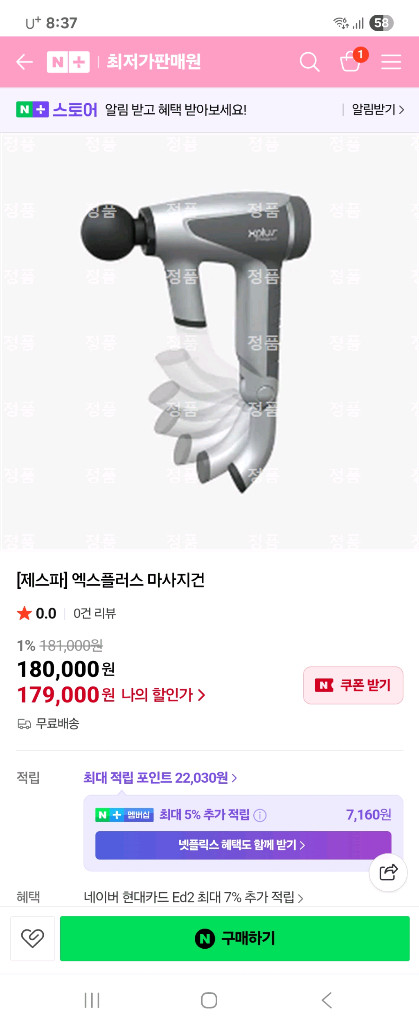Tap 넷플릭스 혜택도 함께 받기

(243, 845)
